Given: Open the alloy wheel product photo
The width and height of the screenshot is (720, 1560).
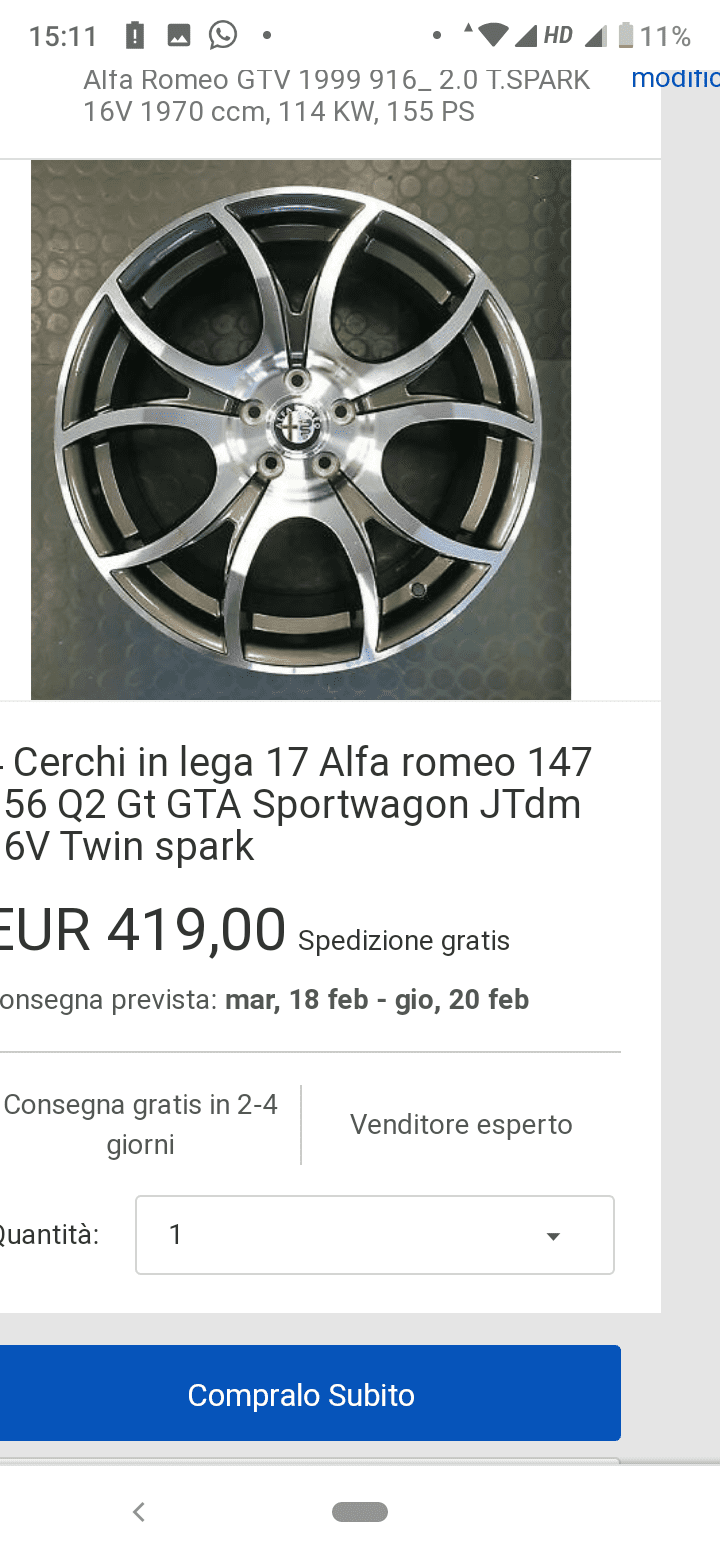Looking at the screenshot, I should click(x=301, y=430).
